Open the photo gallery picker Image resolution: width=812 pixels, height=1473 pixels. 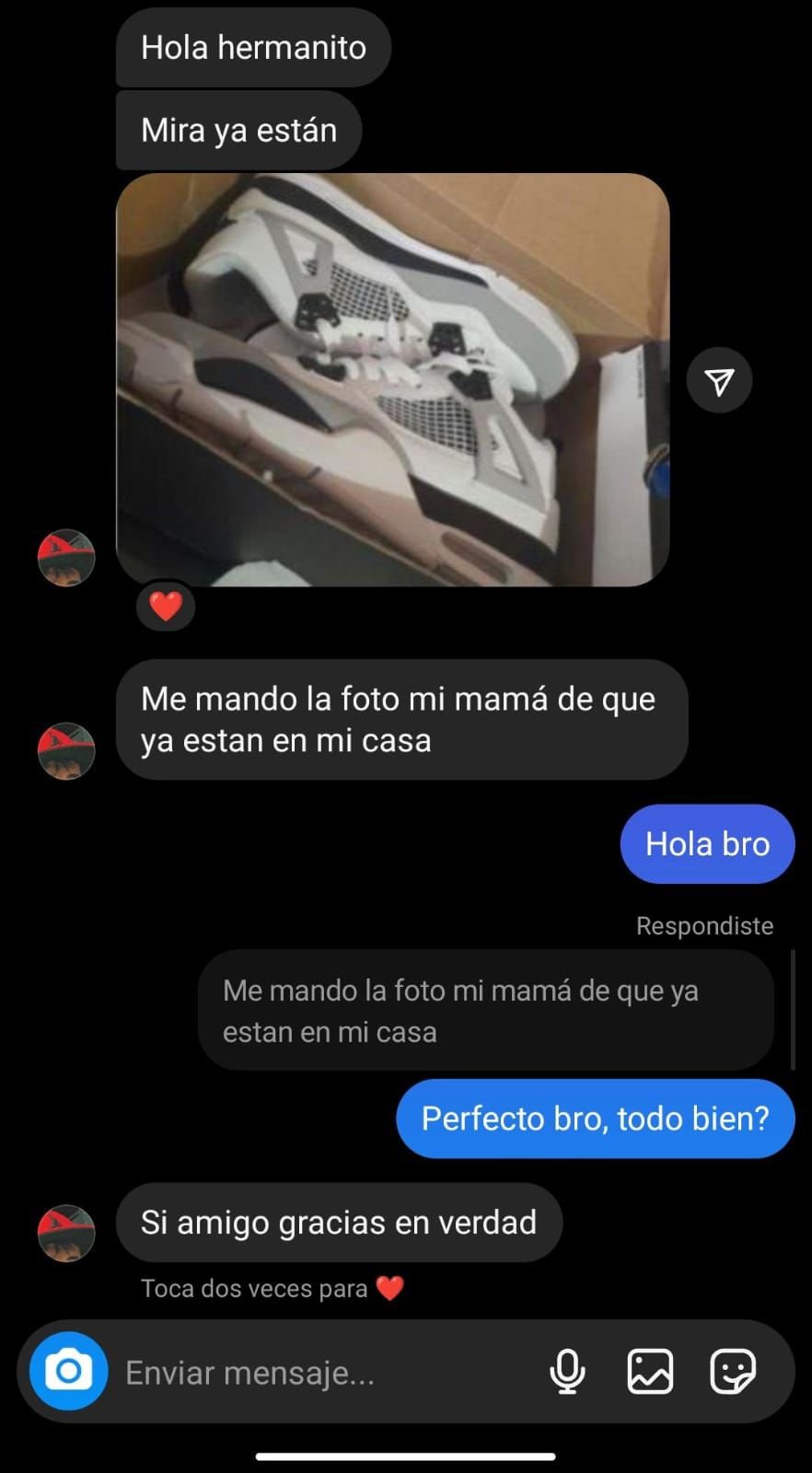(x=650, y=1372)
